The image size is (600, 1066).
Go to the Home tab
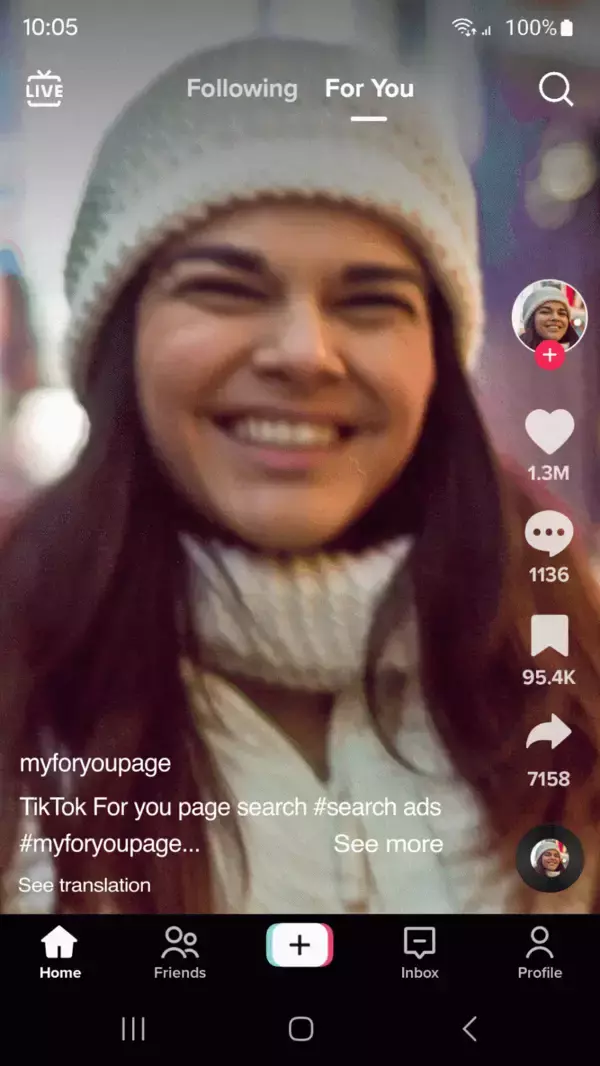point(60,952)
